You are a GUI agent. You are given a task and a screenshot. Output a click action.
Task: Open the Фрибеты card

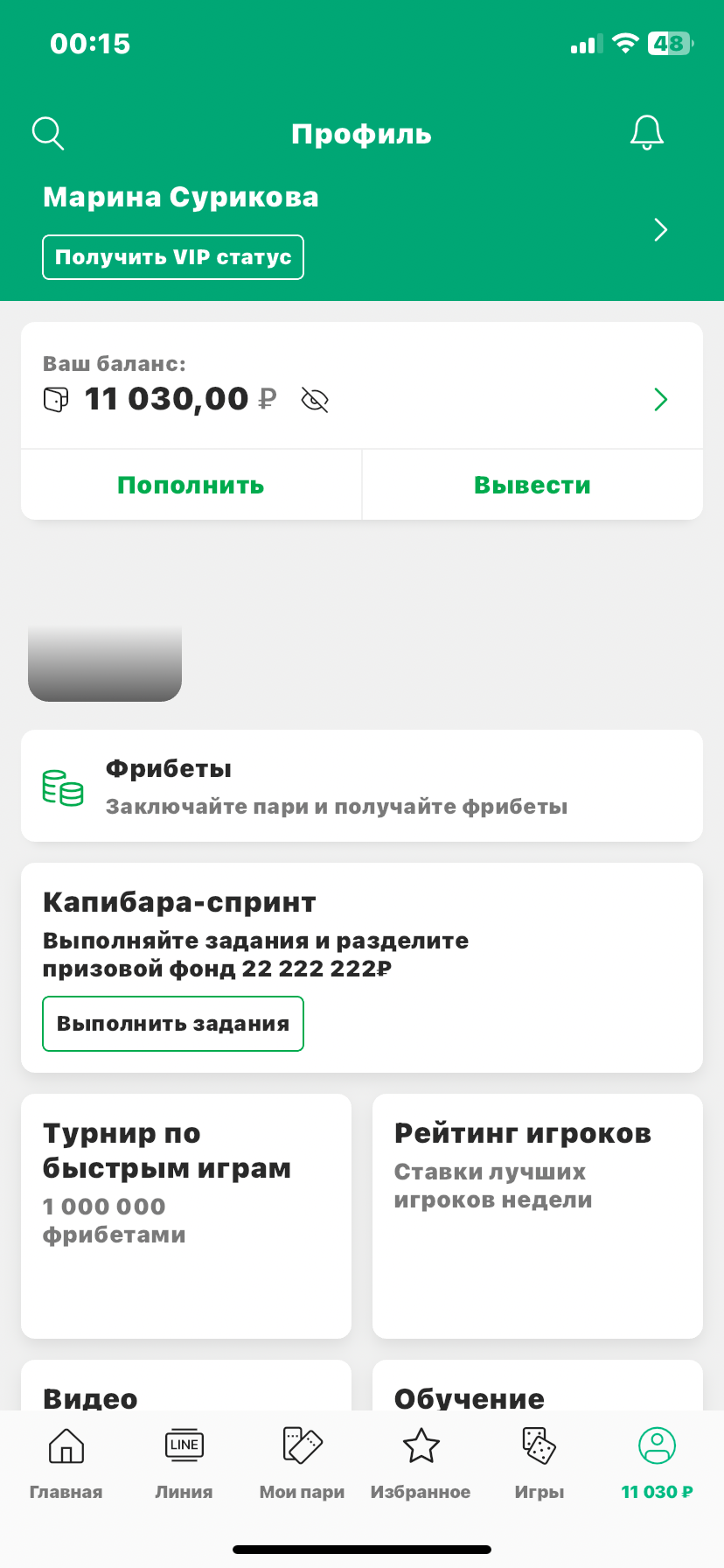click(x=362, y=786)
